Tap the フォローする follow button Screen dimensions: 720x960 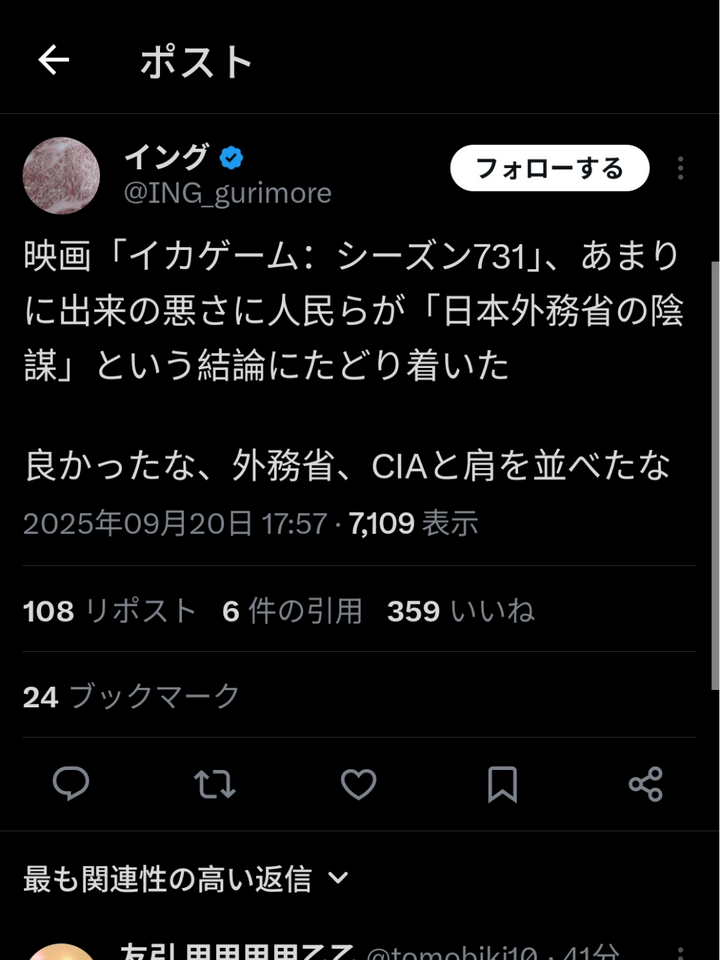pos(549,168)
